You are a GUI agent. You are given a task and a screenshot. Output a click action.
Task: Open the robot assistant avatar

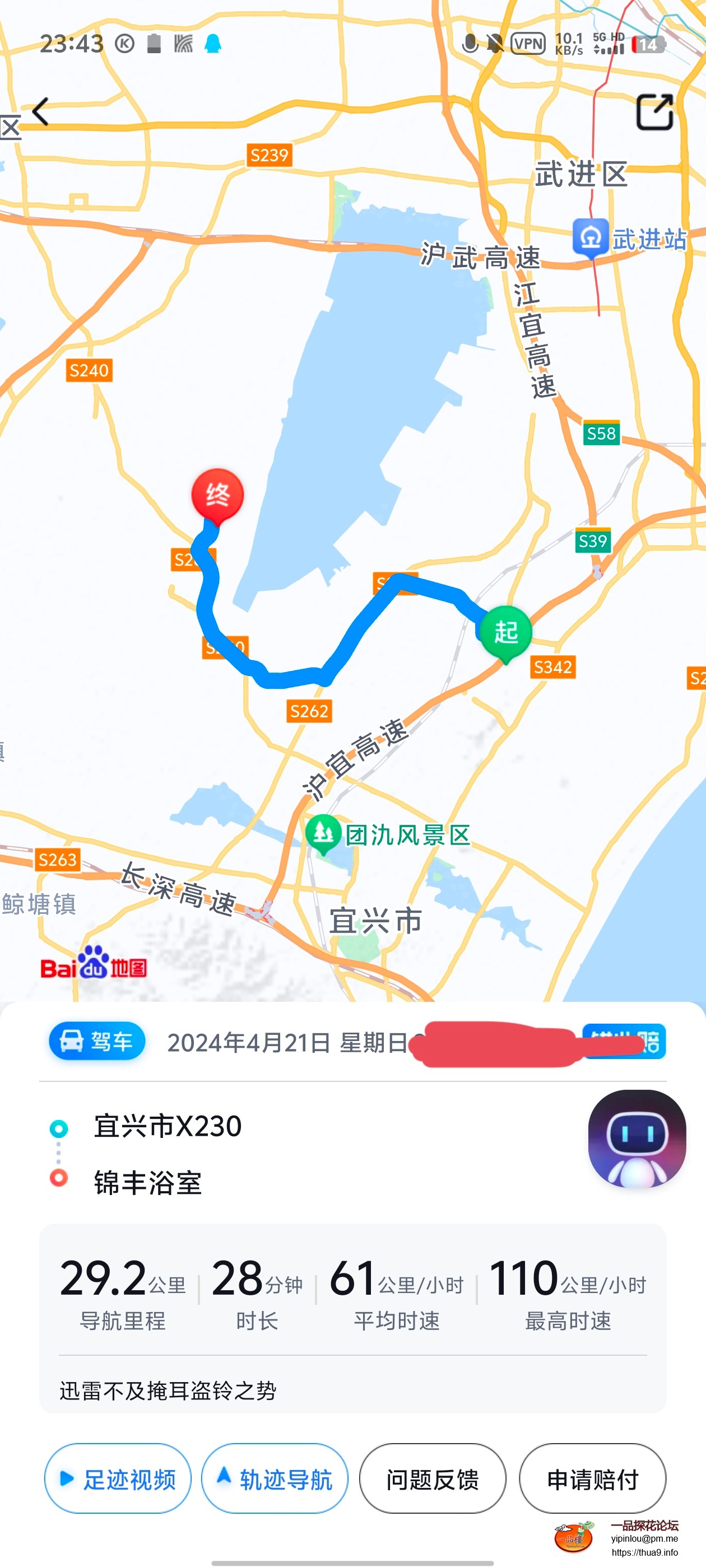637,1138
